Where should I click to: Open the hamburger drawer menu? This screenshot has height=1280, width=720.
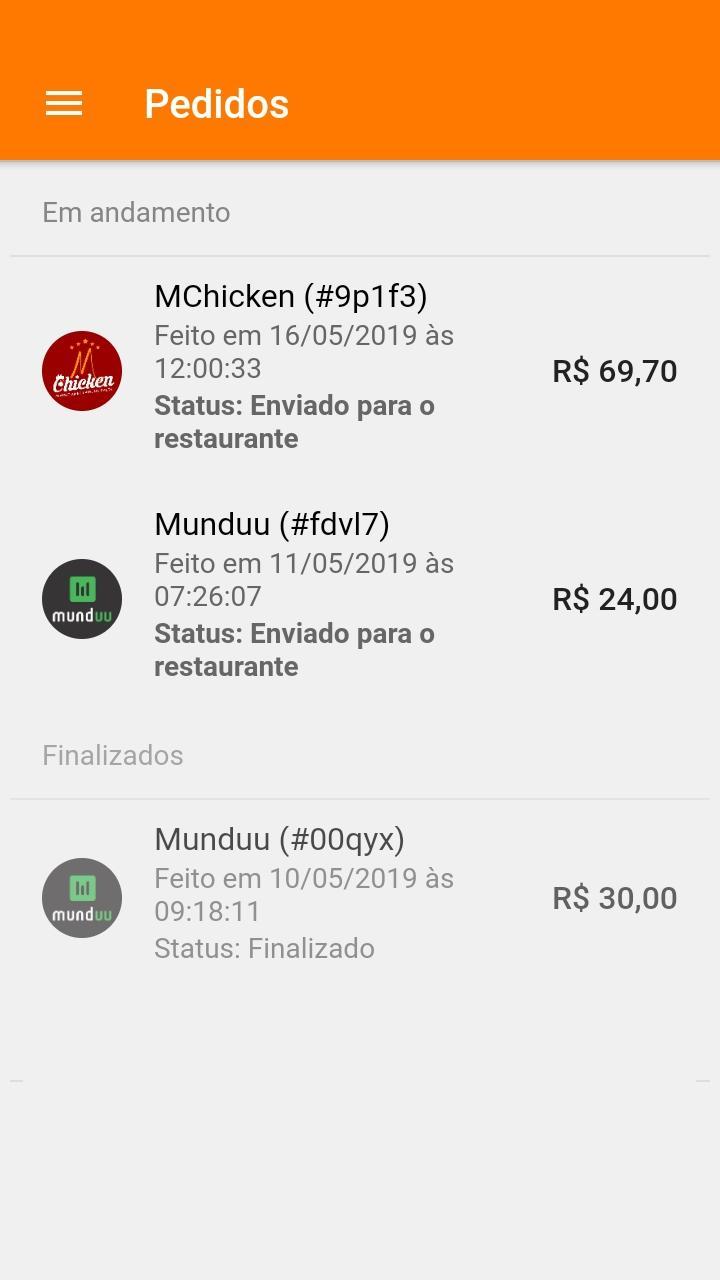(x=64, y=104)
